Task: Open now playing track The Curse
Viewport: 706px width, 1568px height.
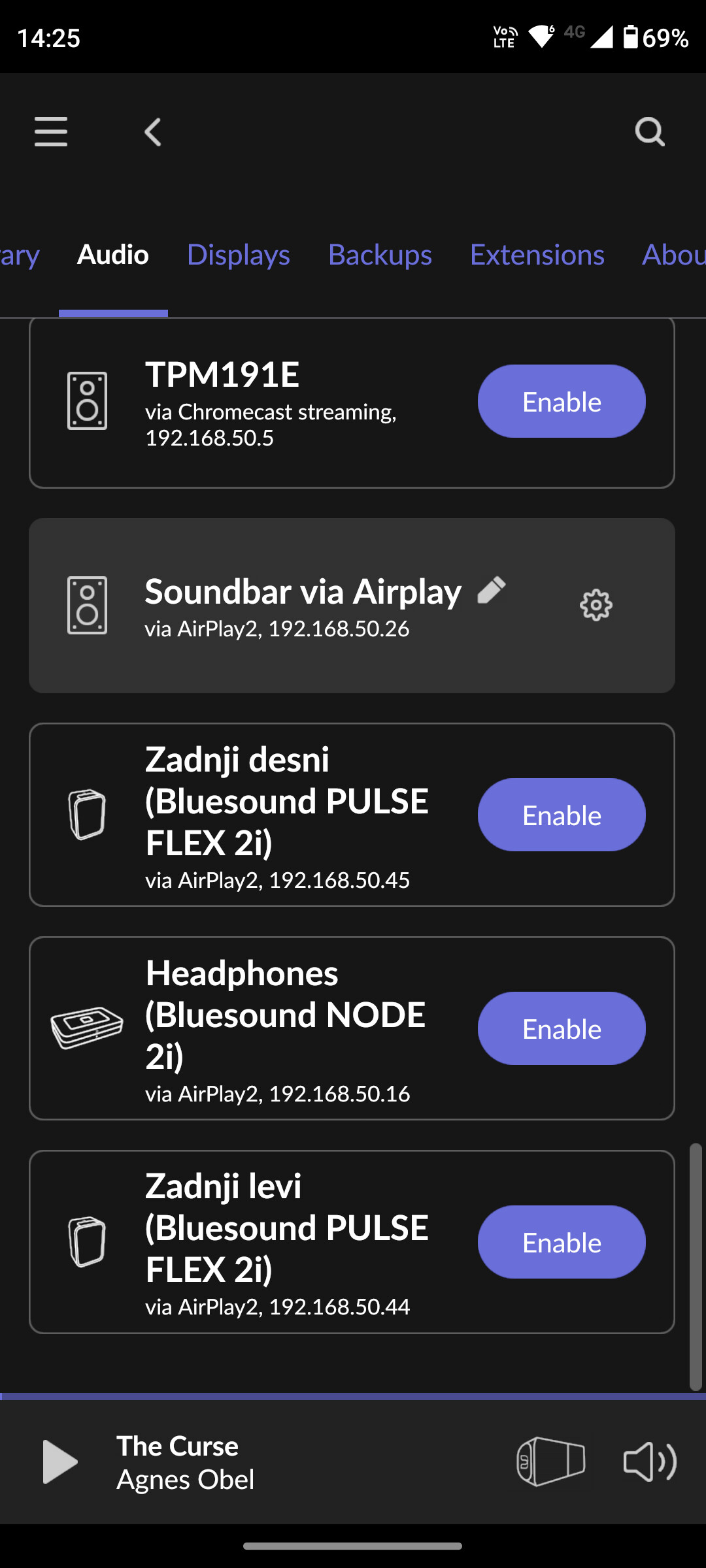Action: (178, 1446)
